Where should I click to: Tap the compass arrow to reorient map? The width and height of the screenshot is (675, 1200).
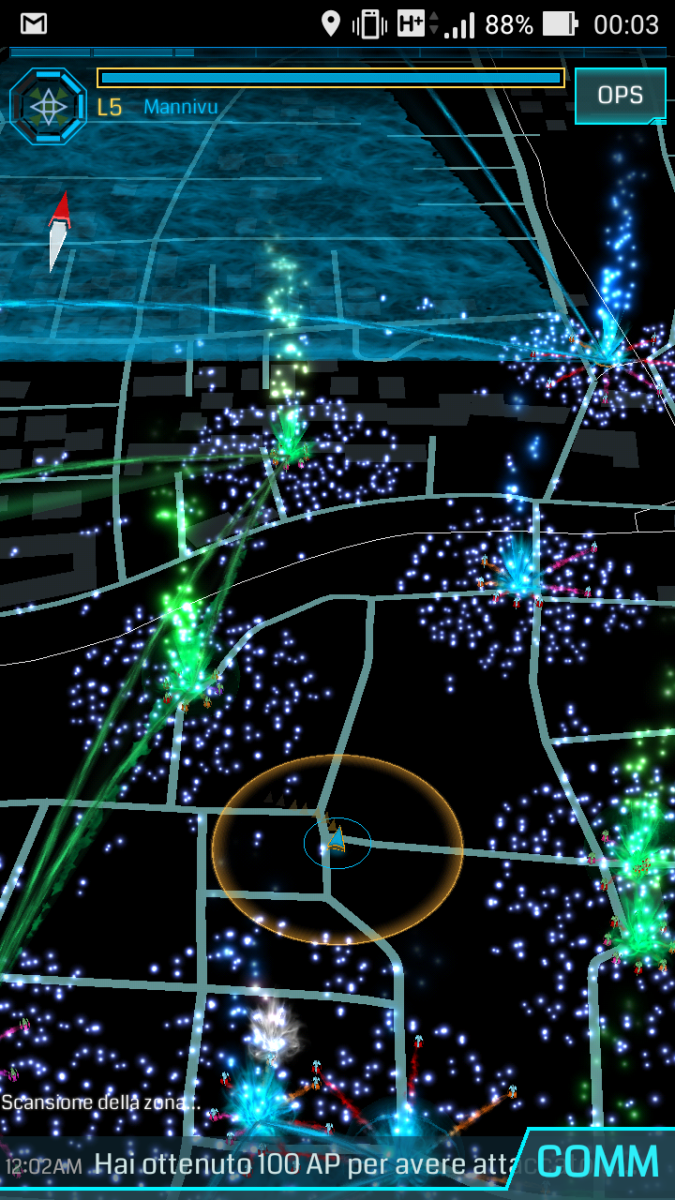tap(60, 231)
